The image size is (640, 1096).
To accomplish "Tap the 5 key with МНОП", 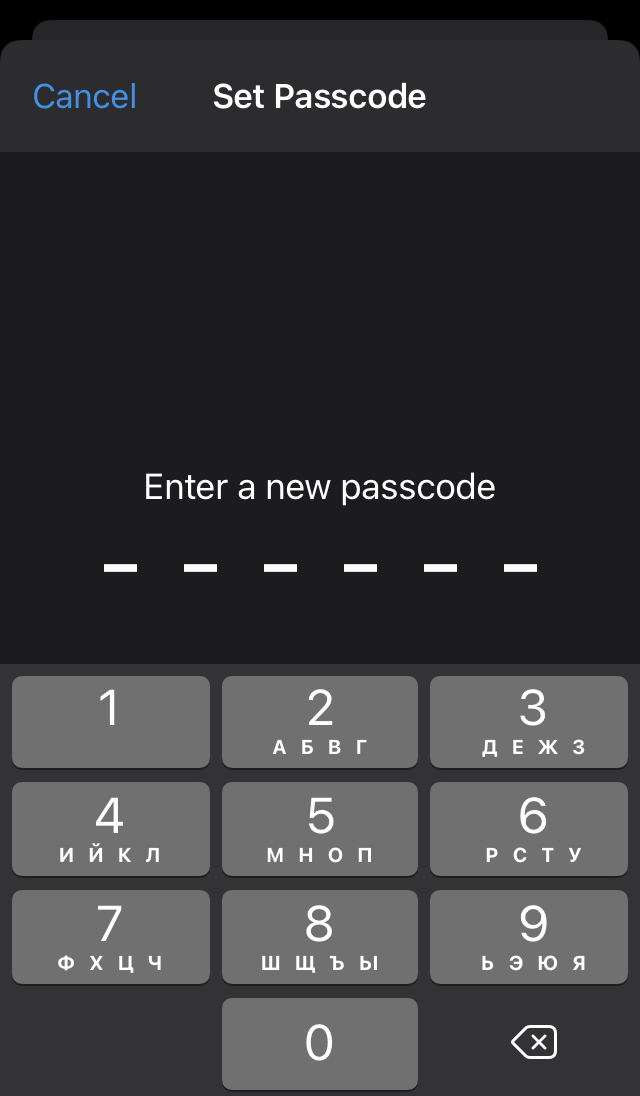I will (320, 829).
